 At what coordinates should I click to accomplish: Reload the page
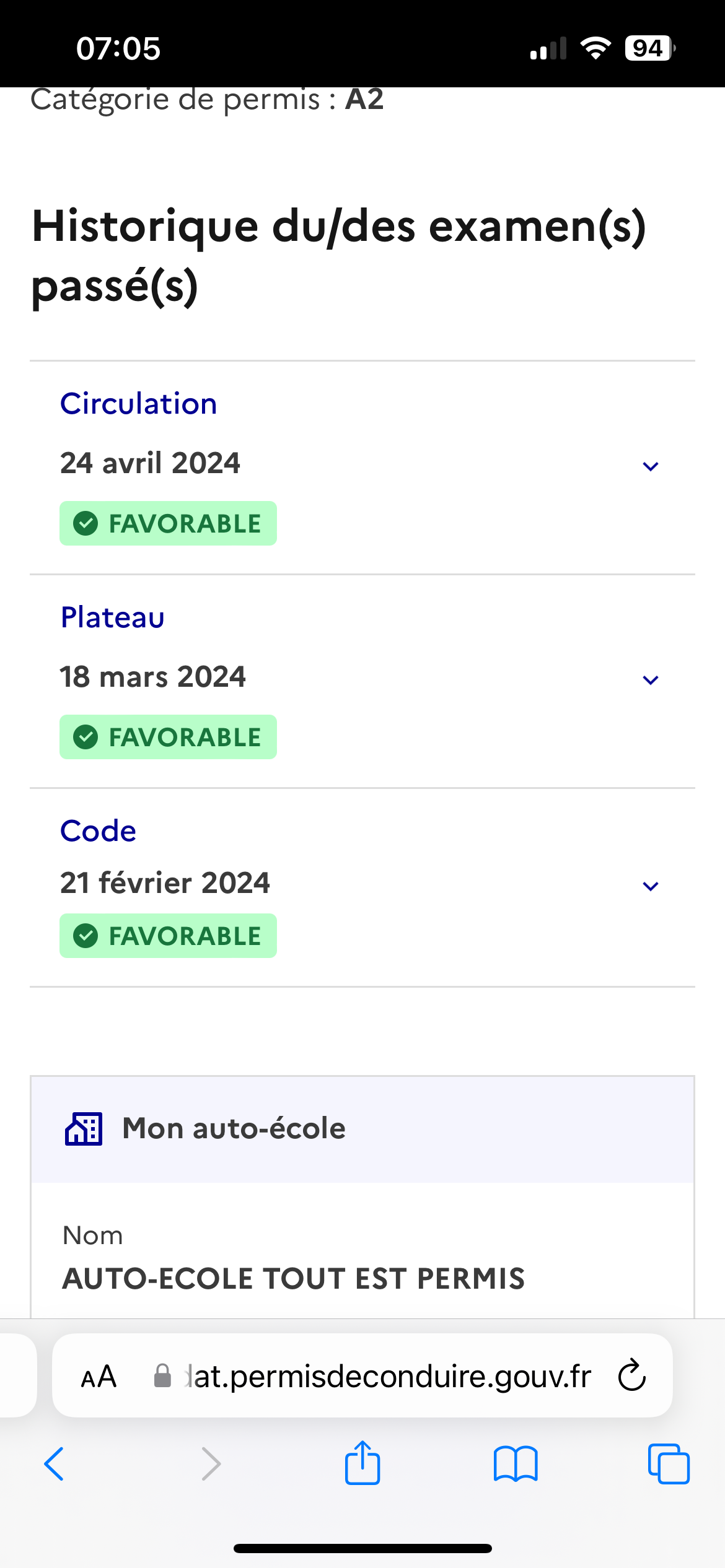pyautogui.click(x=631, y=1376)
